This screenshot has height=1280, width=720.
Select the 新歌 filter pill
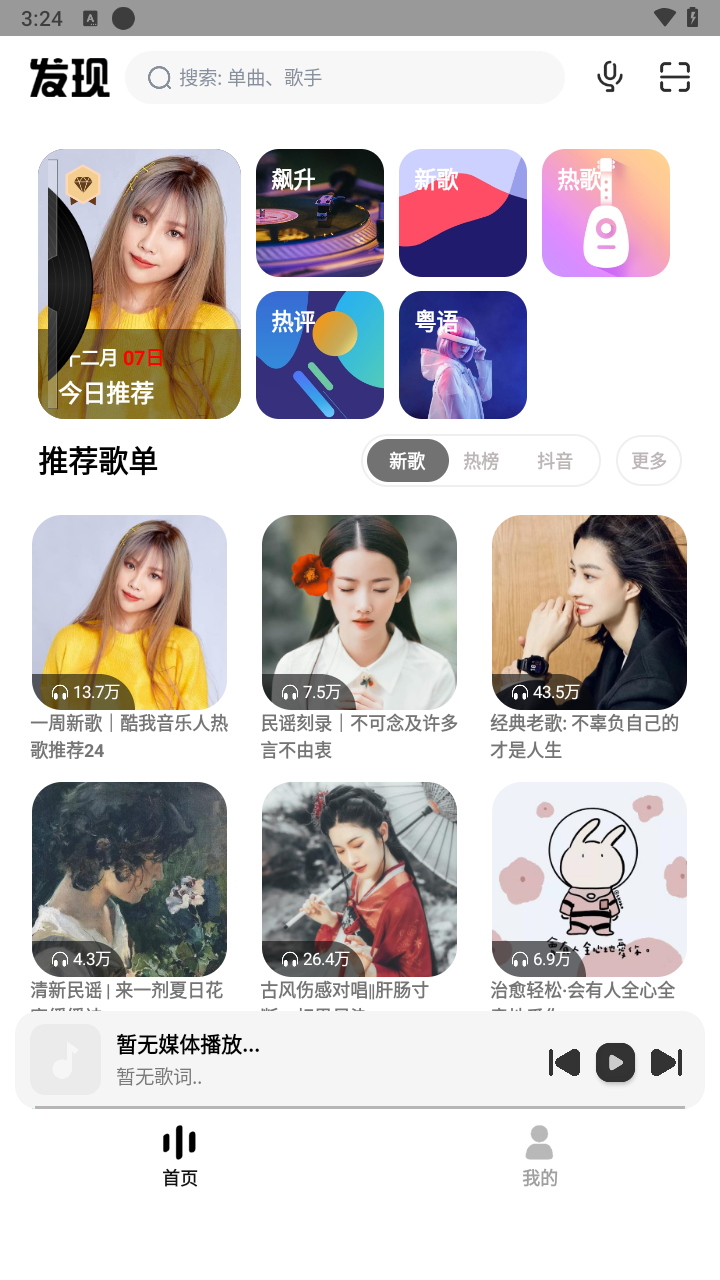(x=407, y=460)
